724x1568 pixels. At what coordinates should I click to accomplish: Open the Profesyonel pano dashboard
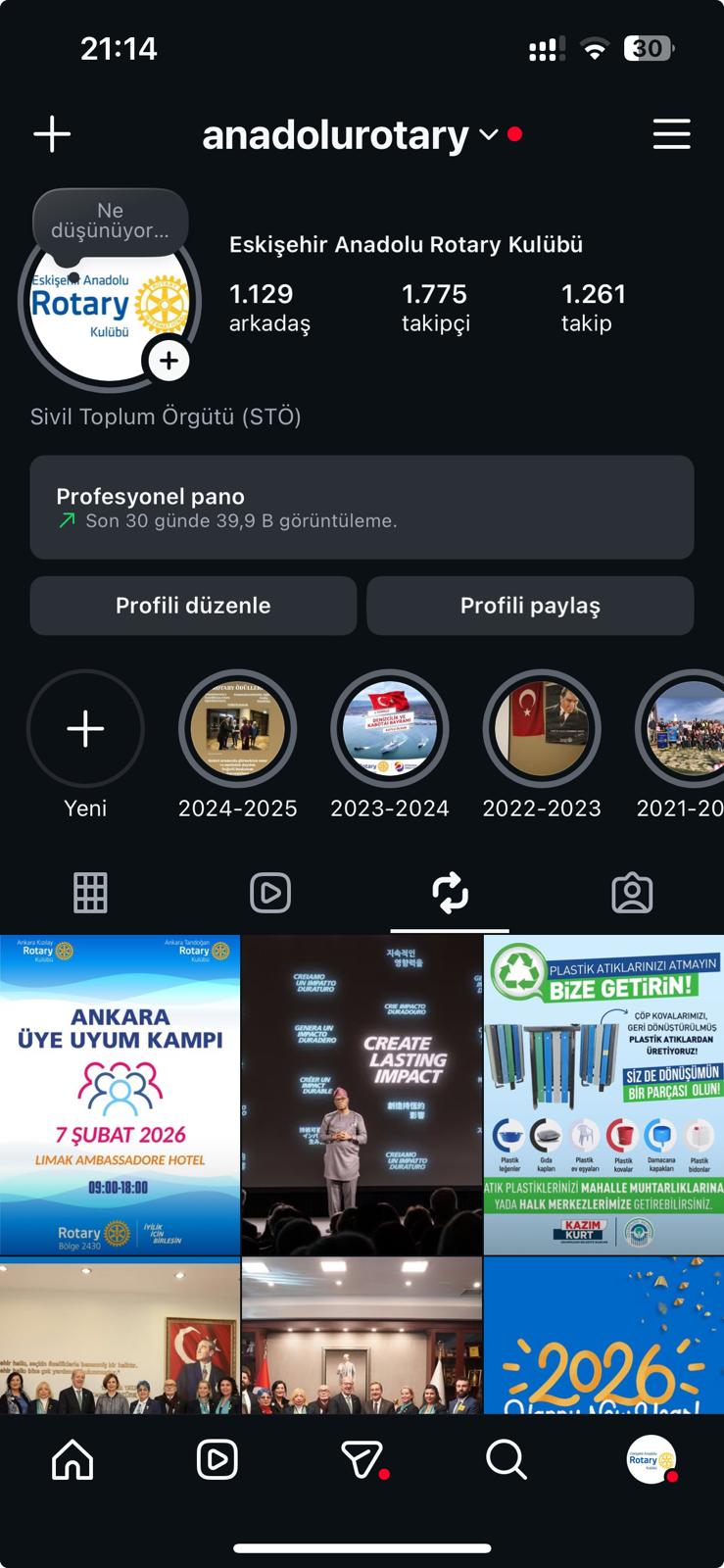[362, 508]
